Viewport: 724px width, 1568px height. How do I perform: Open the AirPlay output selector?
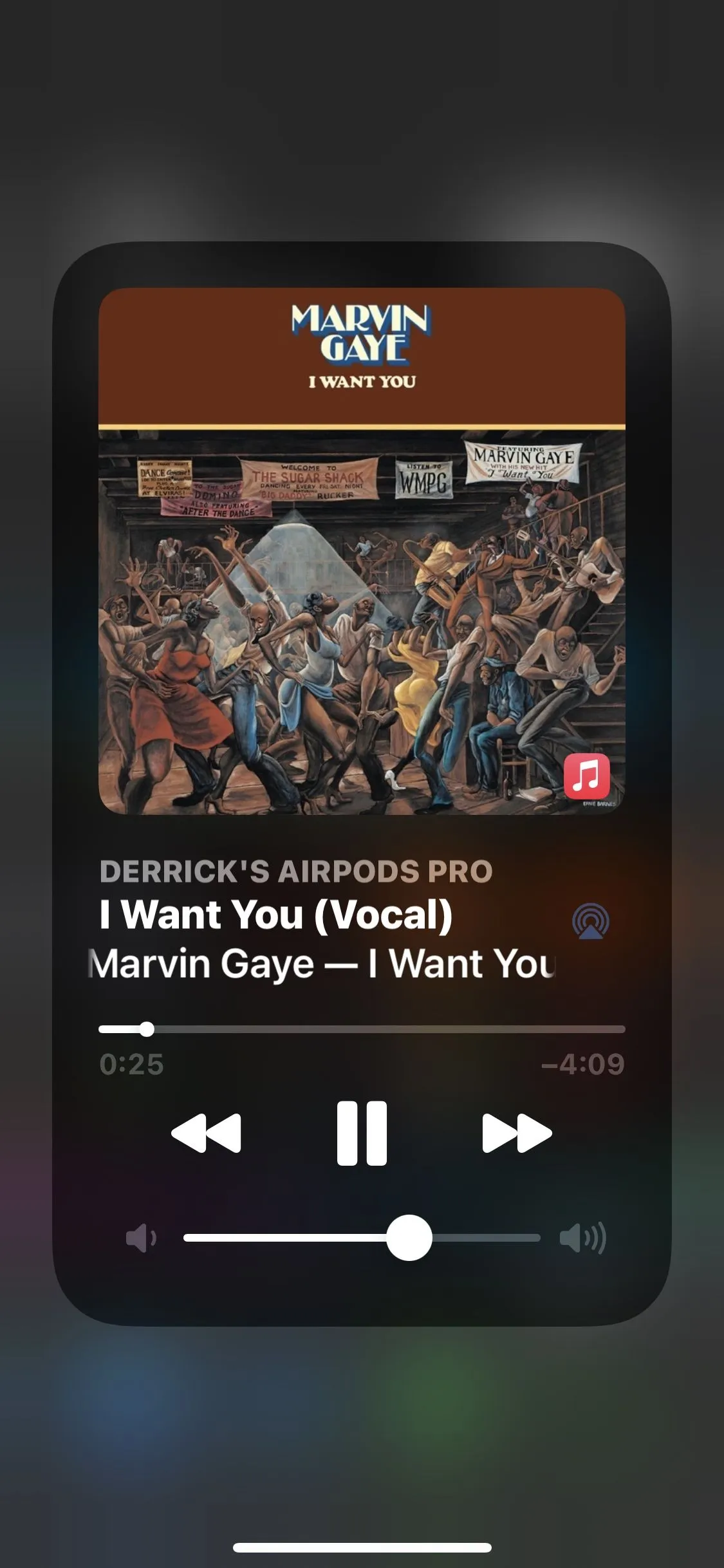(590, 921)
